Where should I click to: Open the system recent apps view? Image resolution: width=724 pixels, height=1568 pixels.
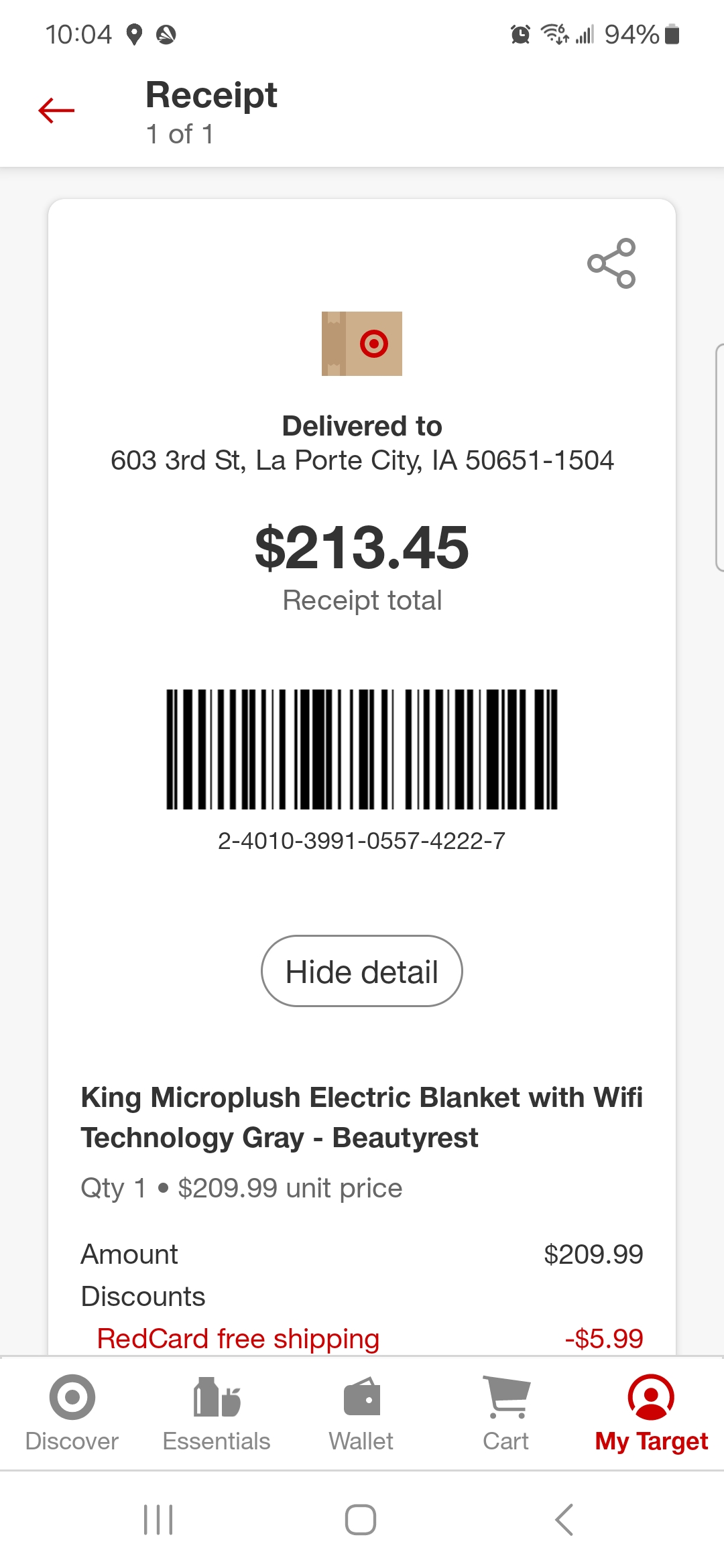(159, 1519)
